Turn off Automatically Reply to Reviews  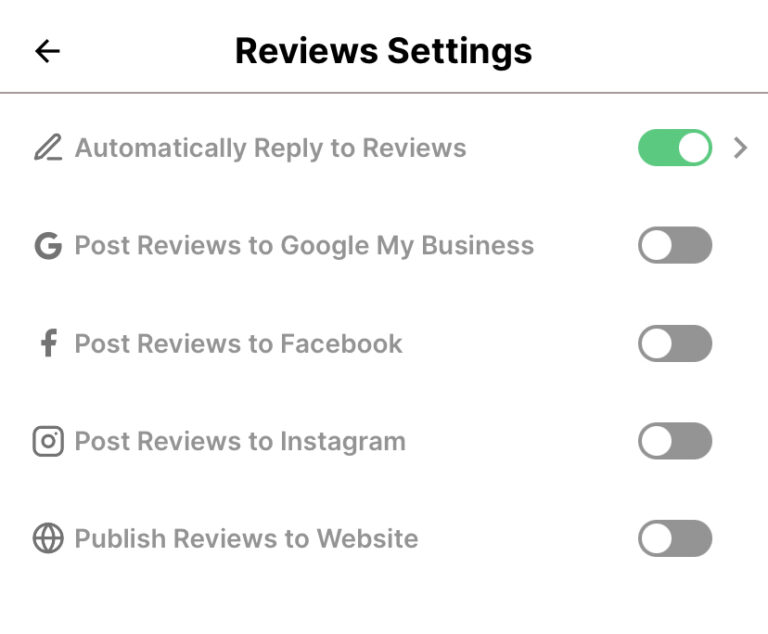(675, 148)
